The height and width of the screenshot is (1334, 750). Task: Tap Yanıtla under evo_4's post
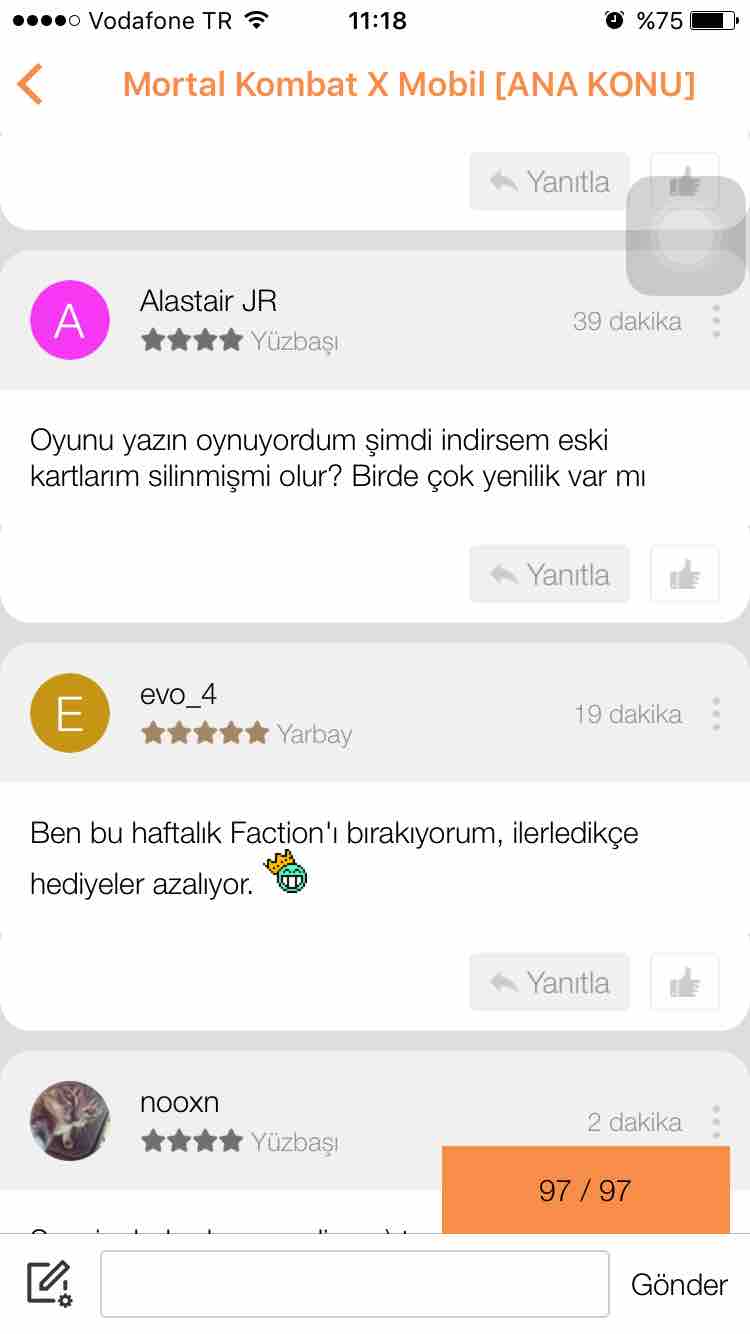pos(549,982)
